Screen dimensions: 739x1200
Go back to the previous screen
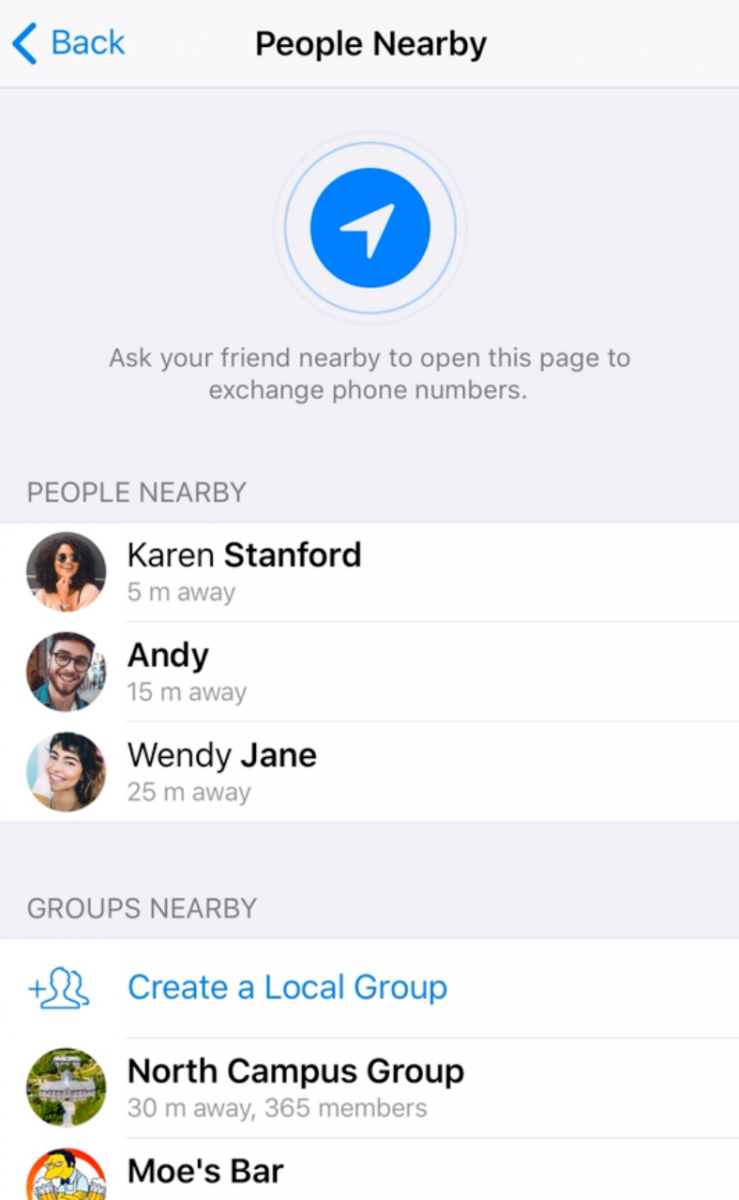(x=68, y=44)
